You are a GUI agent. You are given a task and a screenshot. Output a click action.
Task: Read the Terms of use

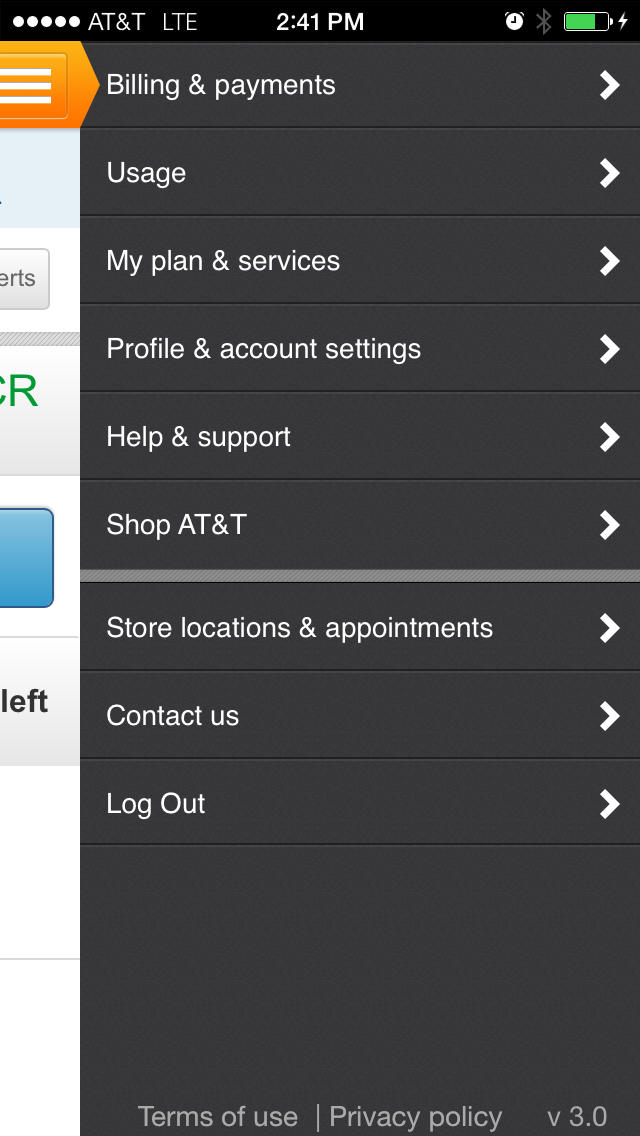(x=218, y=1116)
